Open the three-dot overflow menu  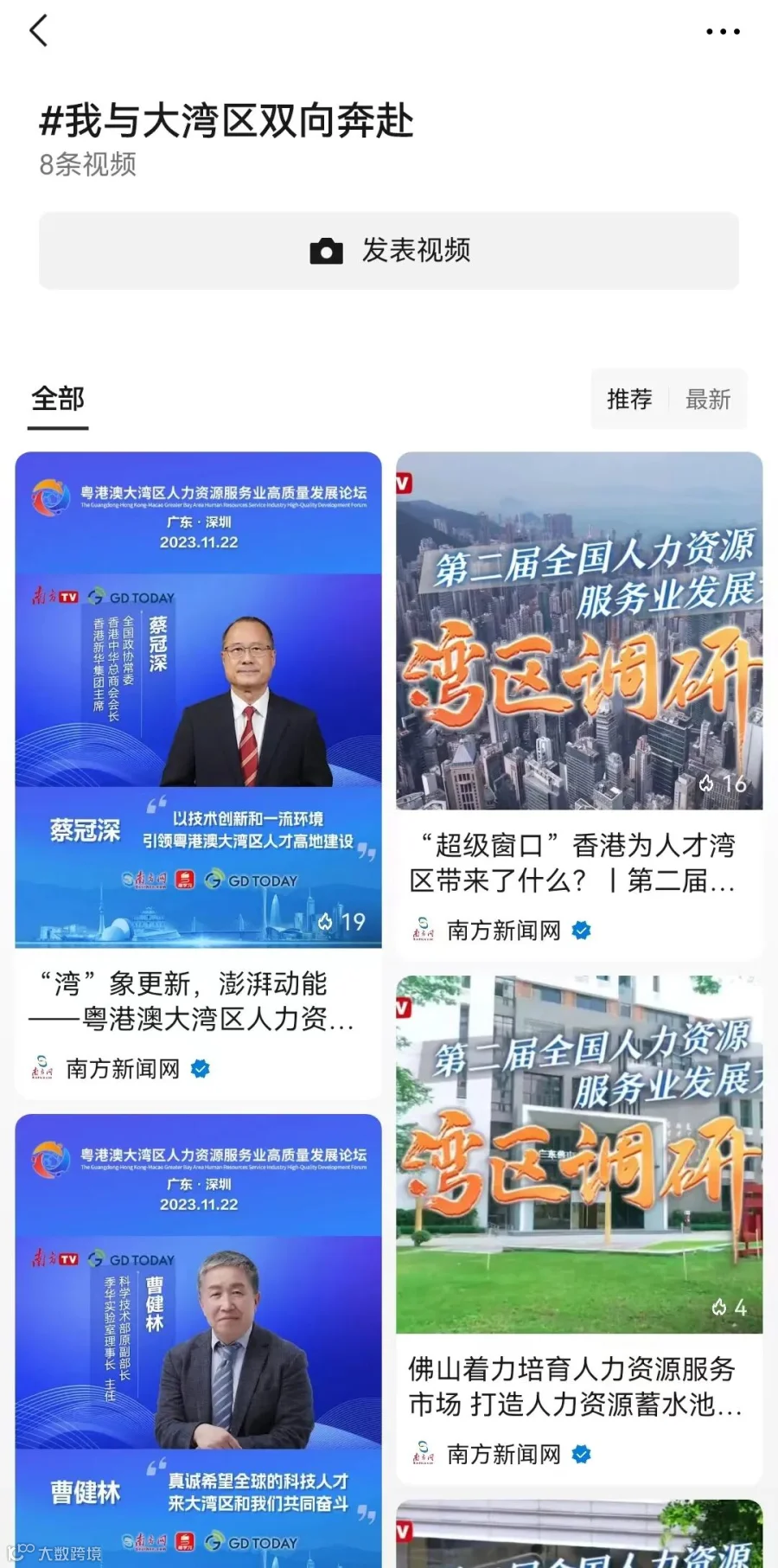pyautogui.click(x=723, y=32)
